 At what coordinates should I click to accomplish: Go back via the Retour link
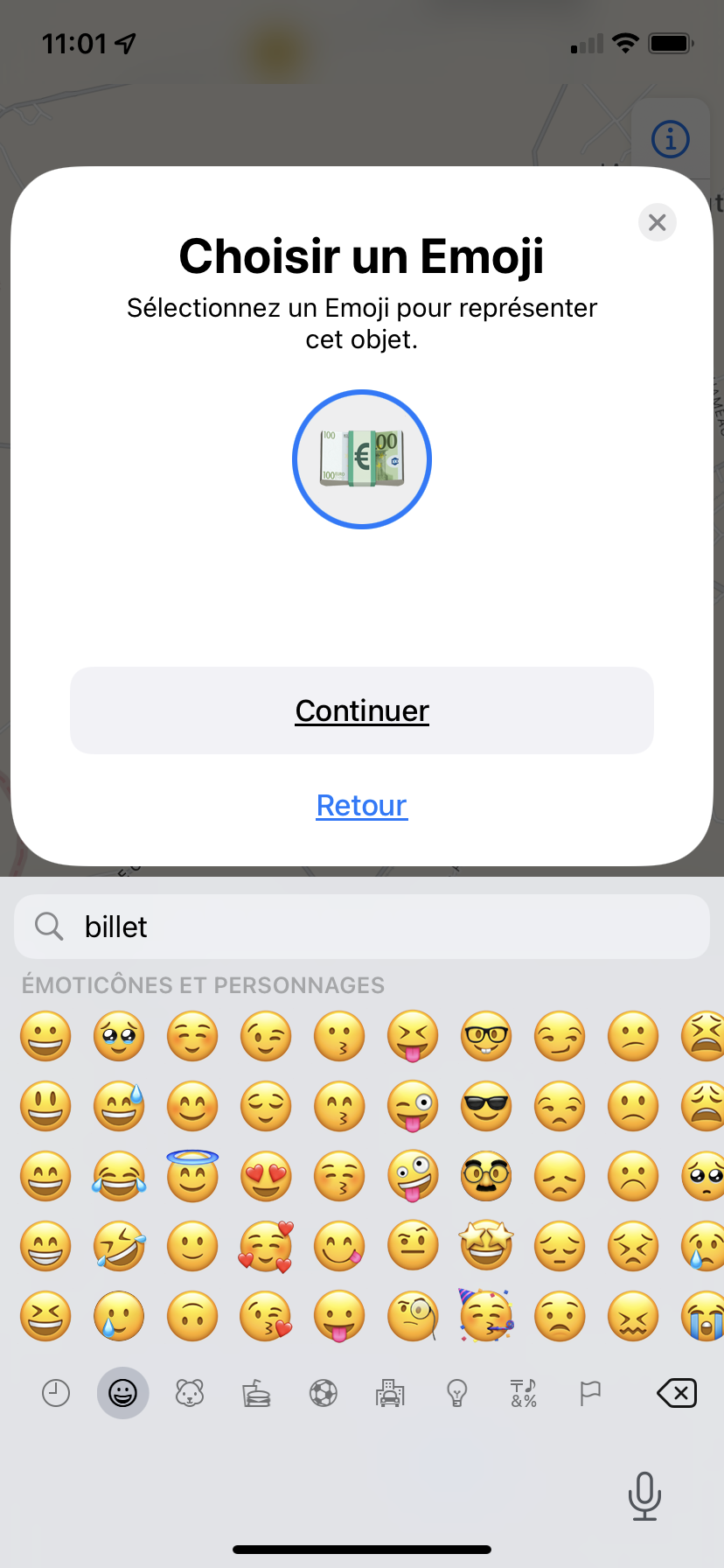(x=362, y=805)
